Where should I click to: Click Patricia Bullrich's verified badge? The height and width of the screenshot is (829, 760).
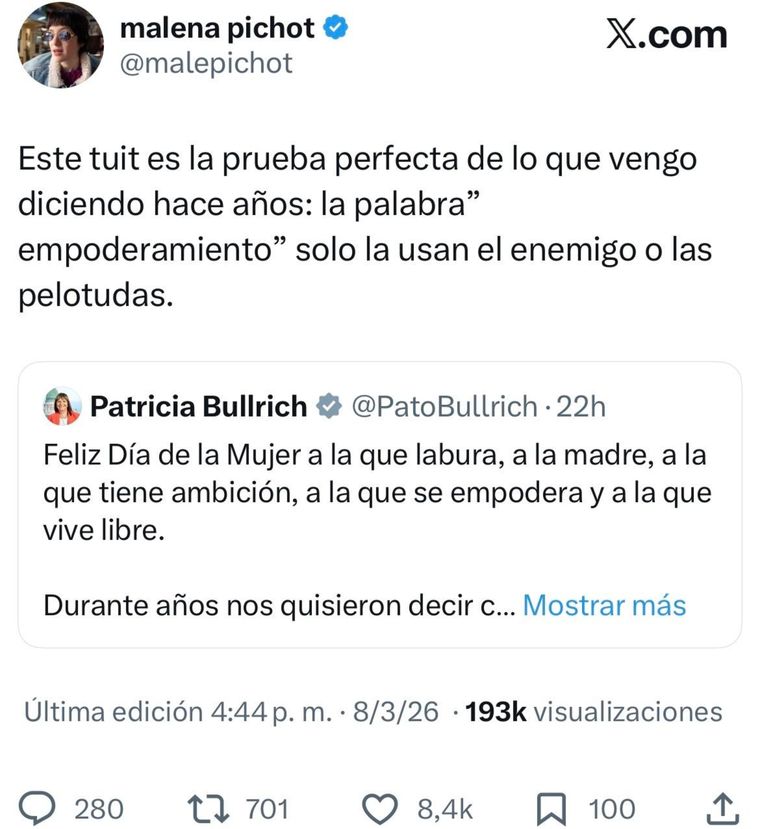[x=327, y=406]
